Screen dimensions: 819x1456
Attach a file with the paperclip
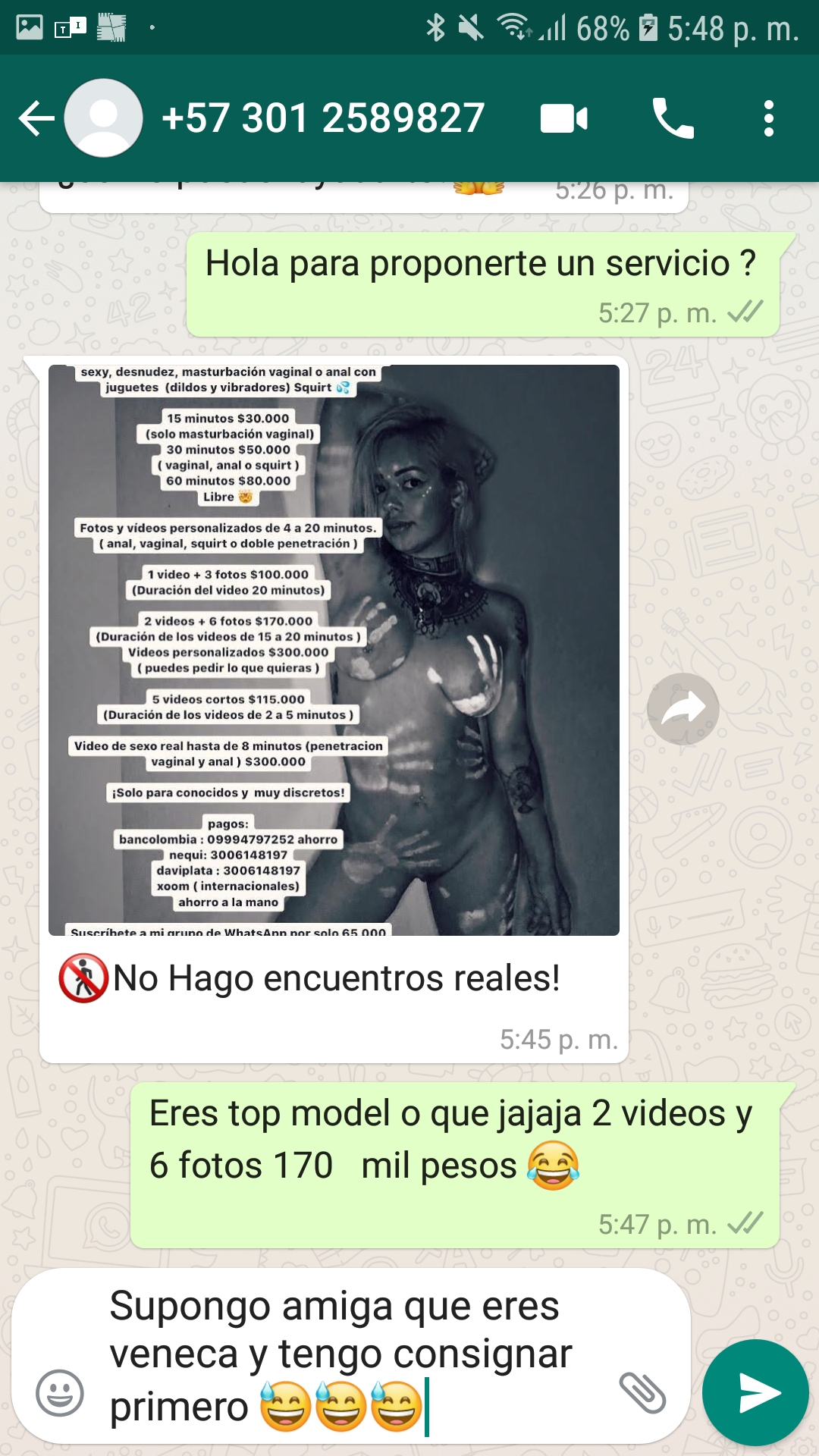pyautogui.click(x=642, y=1392)
